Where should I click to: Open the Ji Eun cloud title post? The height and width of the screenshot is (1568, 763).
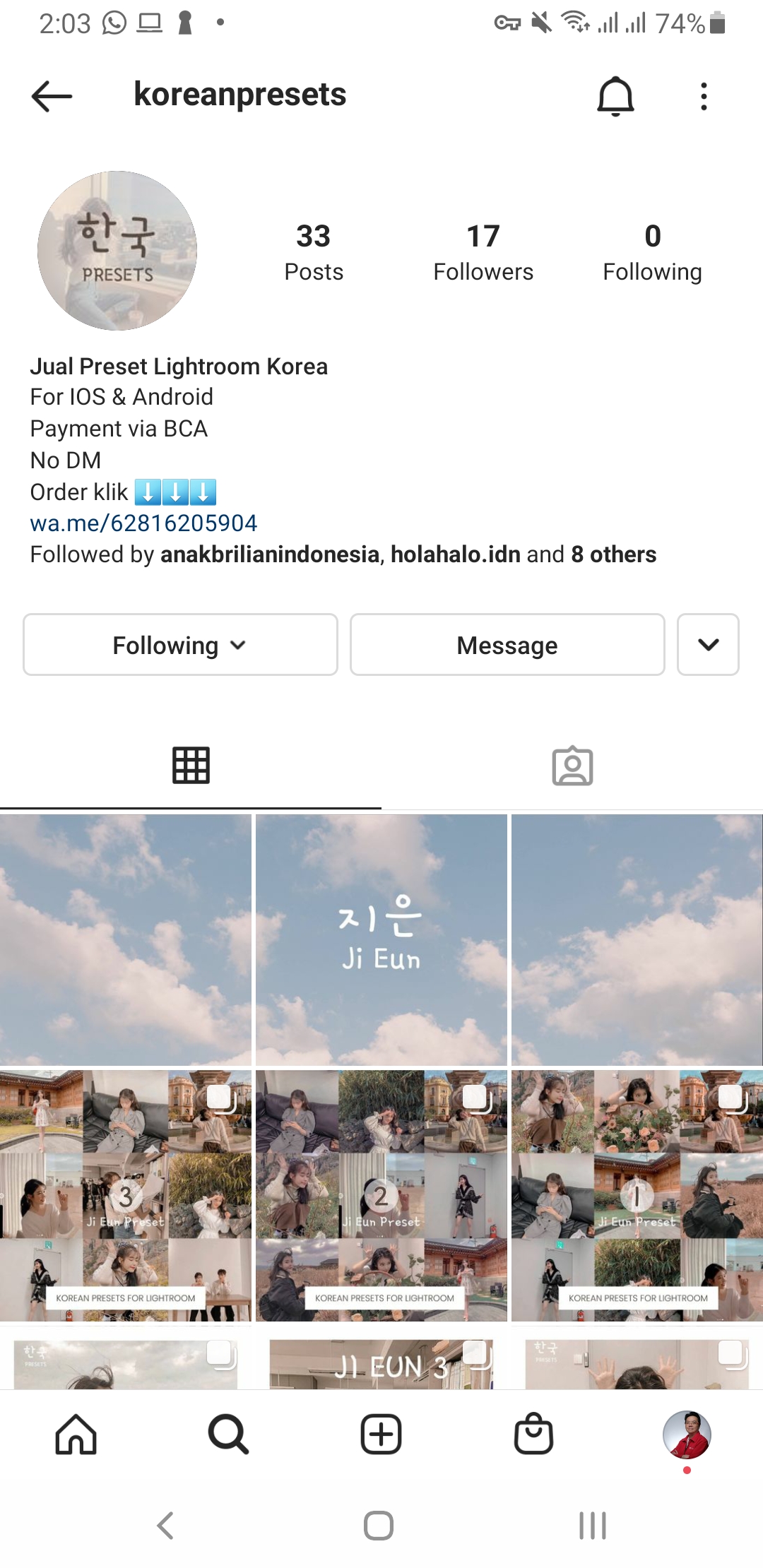(x=381, y=940)
